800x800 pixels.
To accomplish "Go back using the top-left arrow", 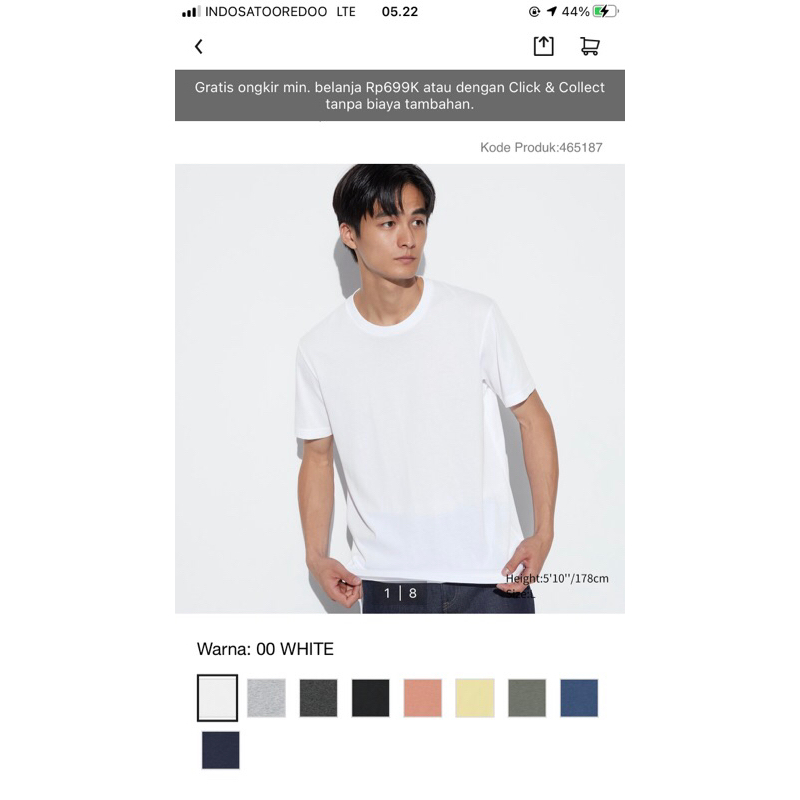I will point(199,46).
